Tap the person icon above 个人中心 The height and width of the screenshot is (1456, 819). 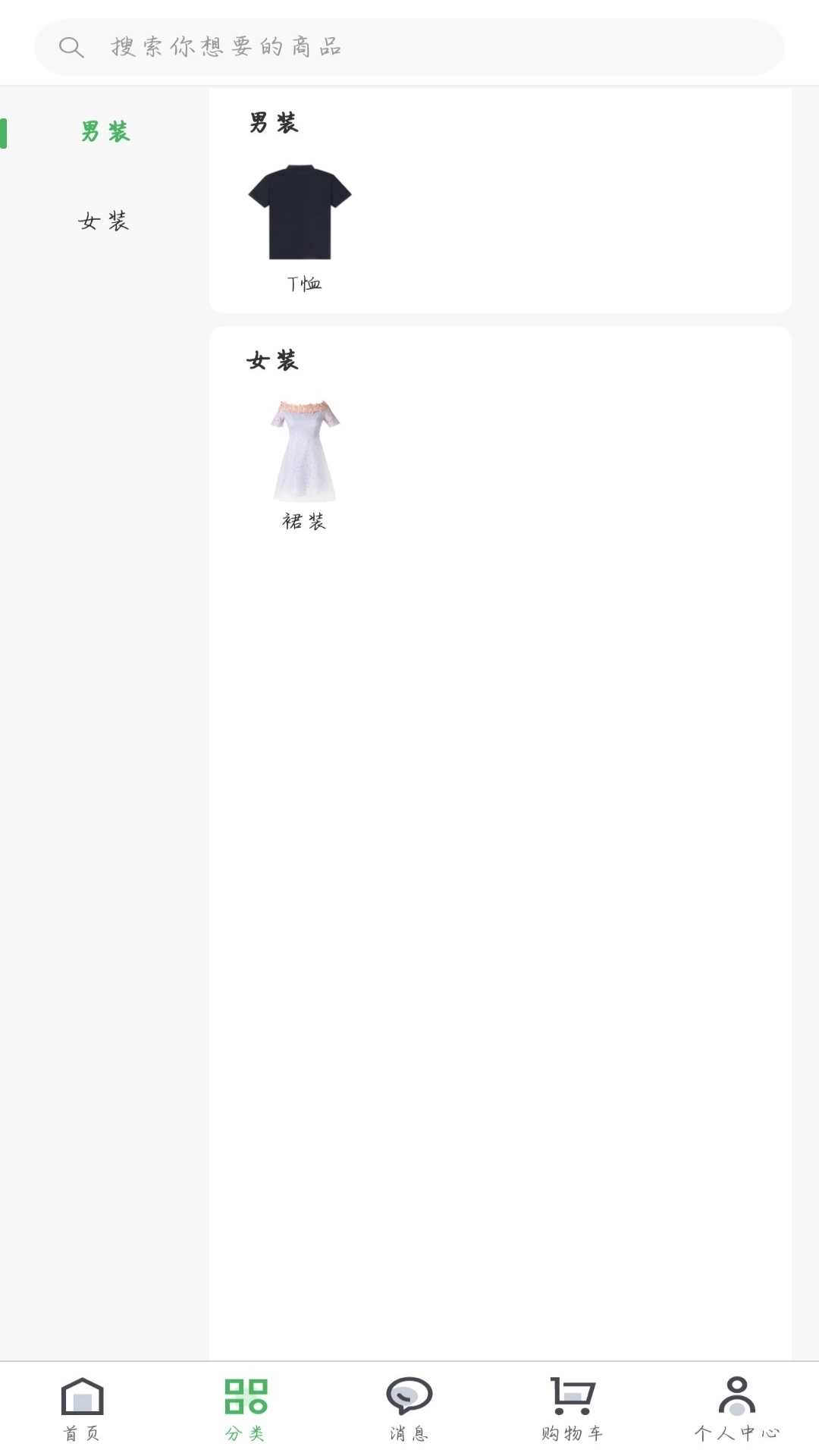point(736,1395)
